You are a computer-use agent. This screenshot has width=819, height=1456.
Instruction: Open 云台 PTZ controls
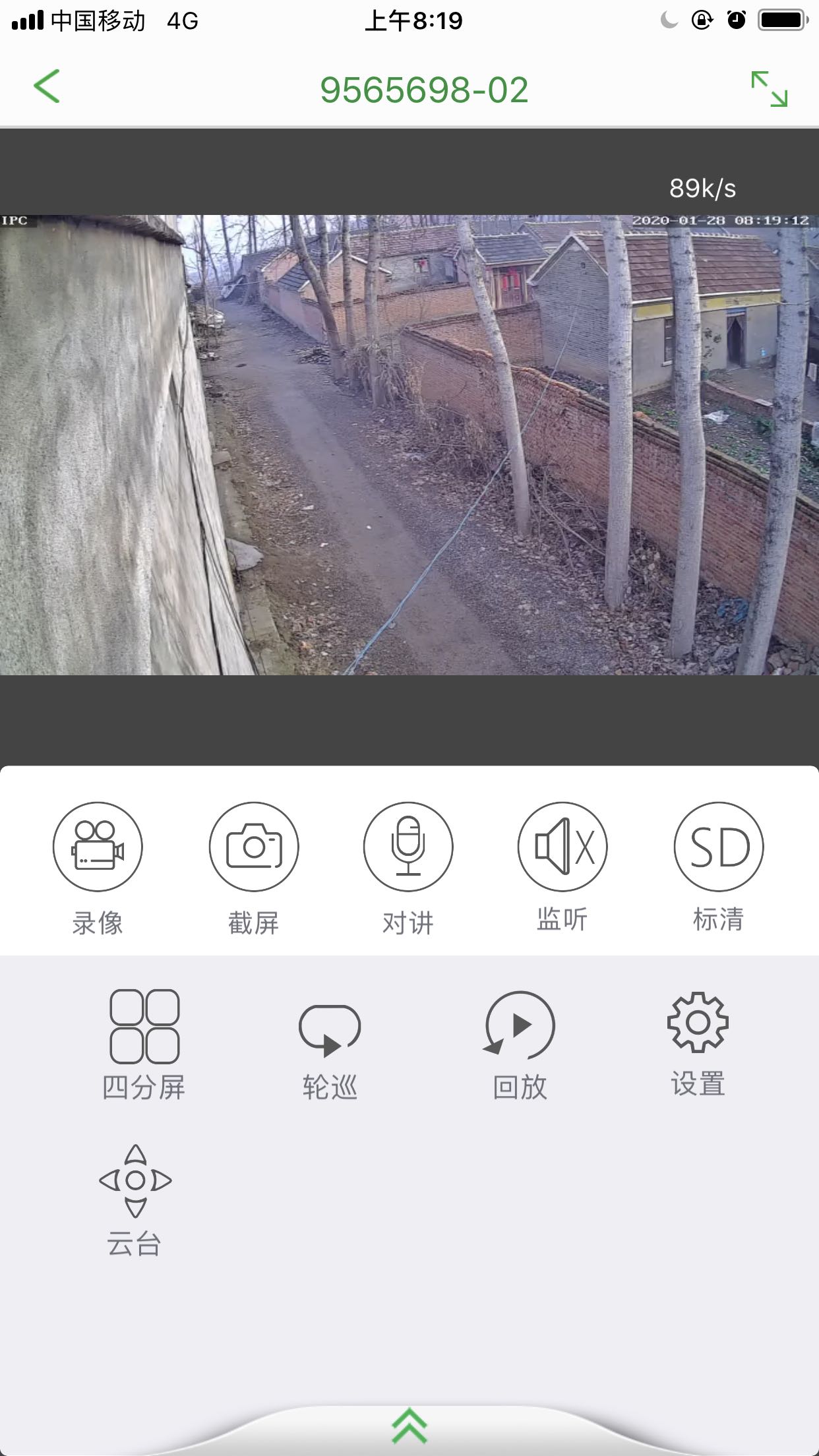click(x=135, y=1200)
